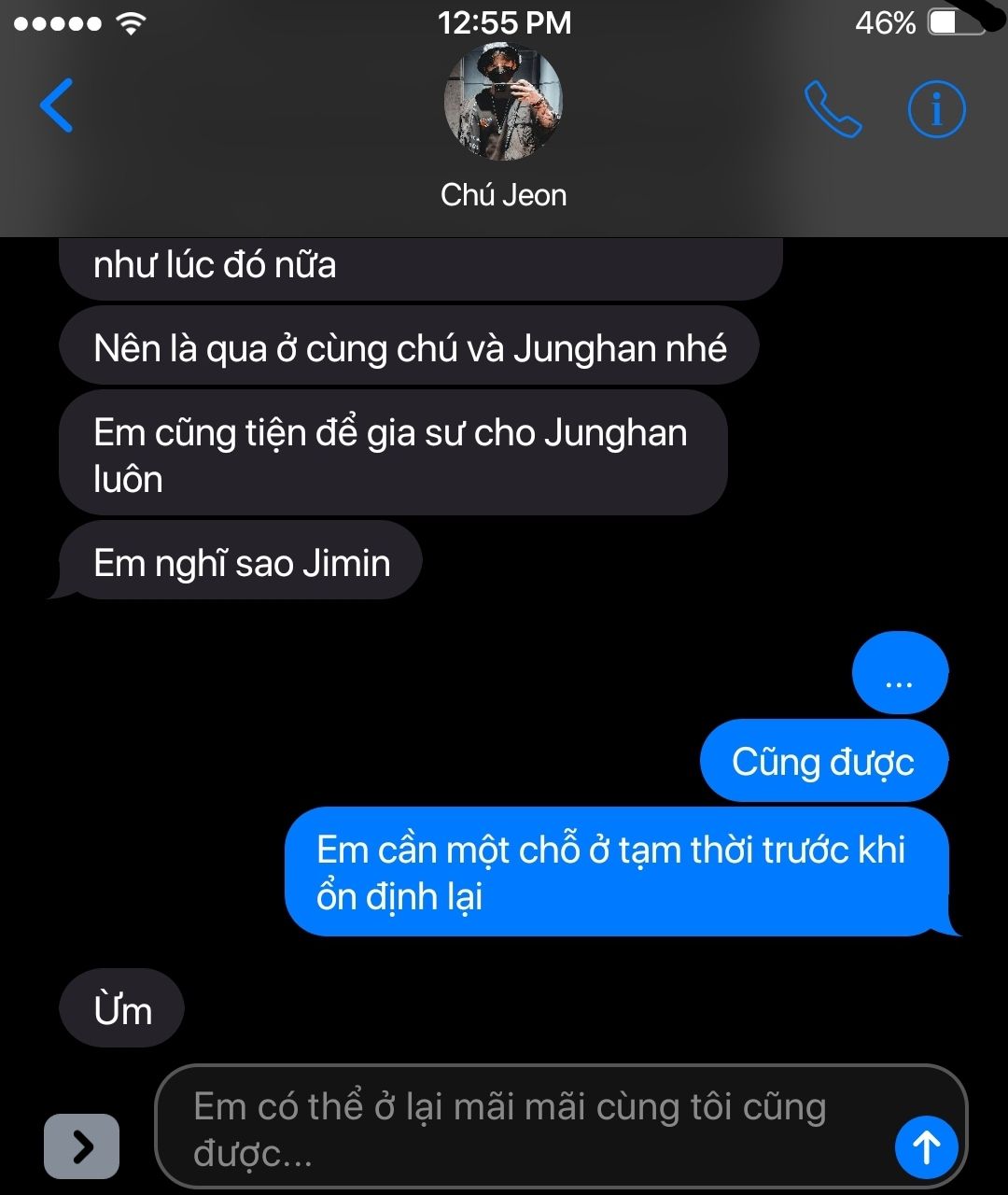This screenshot has height=1195, width=1008.
Task: Go back to the conversations list
Action: click(x=57, y=105)
